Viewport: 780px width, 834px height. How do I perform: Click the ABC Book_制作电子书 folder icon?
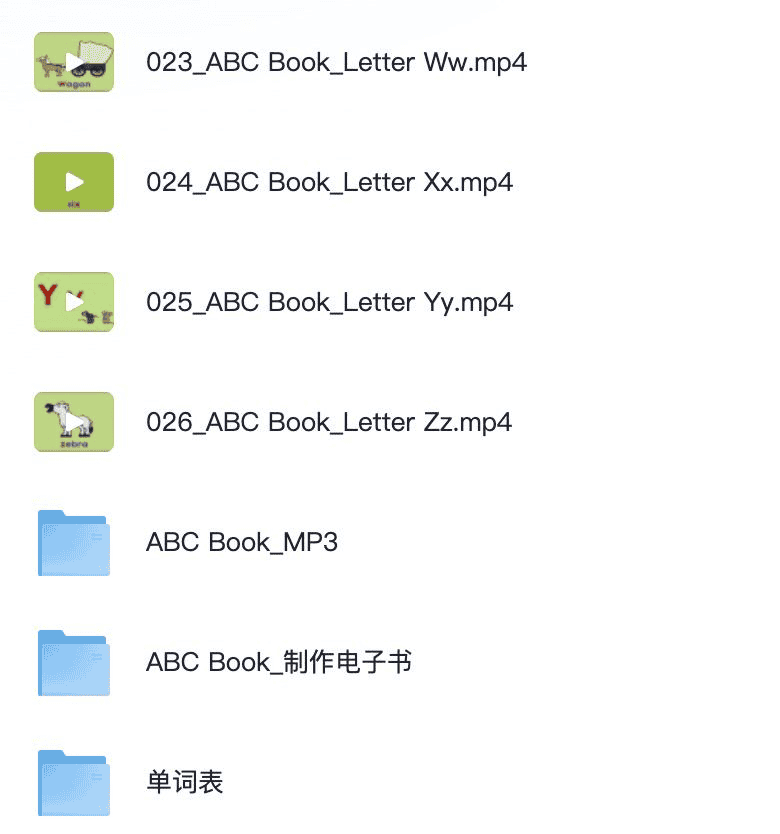(x=73, y=662)
